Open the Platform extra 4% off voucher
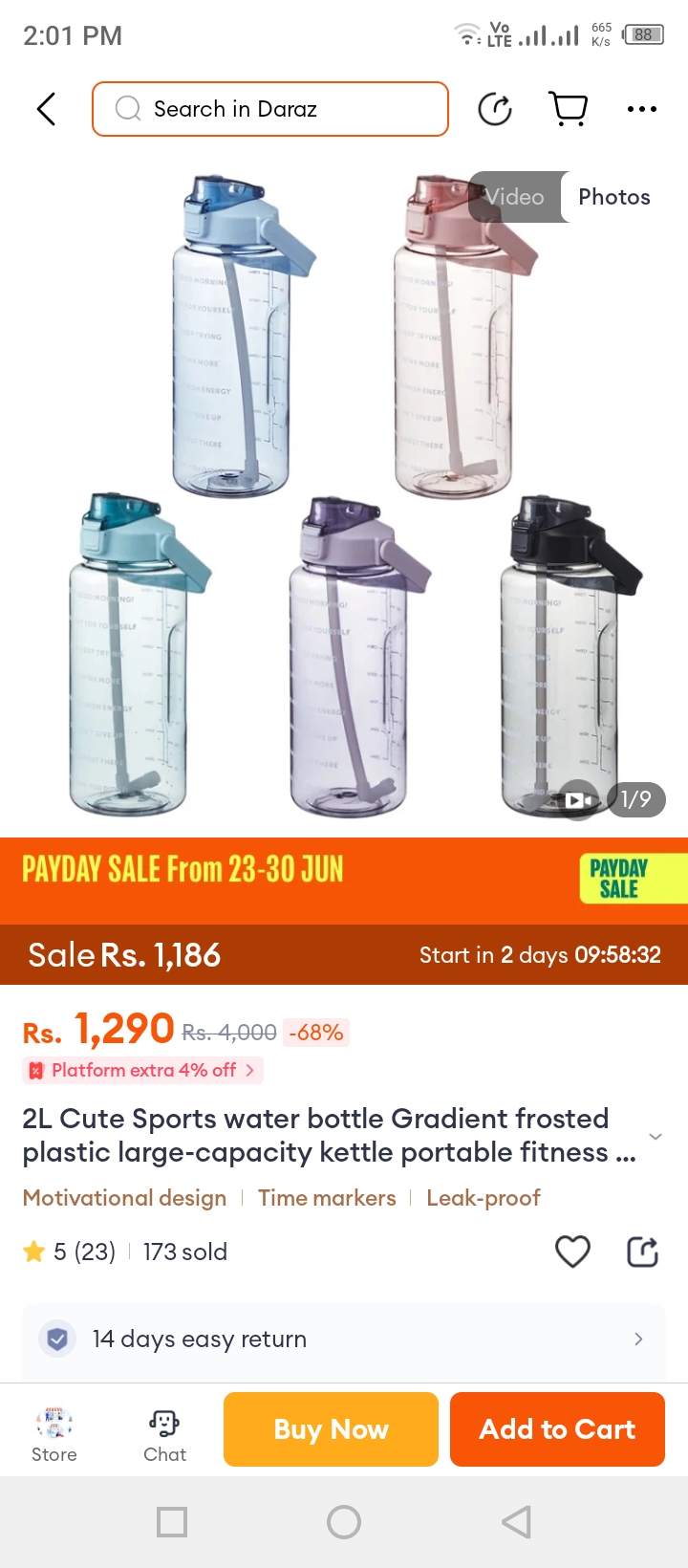This screenshot has width=688, height=1568. point(143,1070)
